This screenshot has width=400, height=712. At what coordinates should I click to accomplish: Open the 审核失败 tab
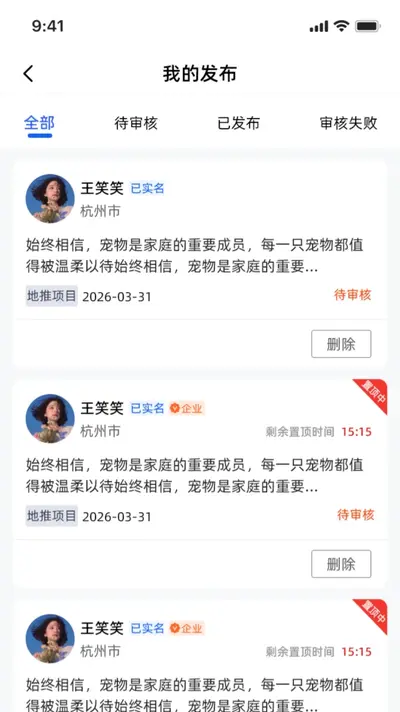[x=348, y=123]
